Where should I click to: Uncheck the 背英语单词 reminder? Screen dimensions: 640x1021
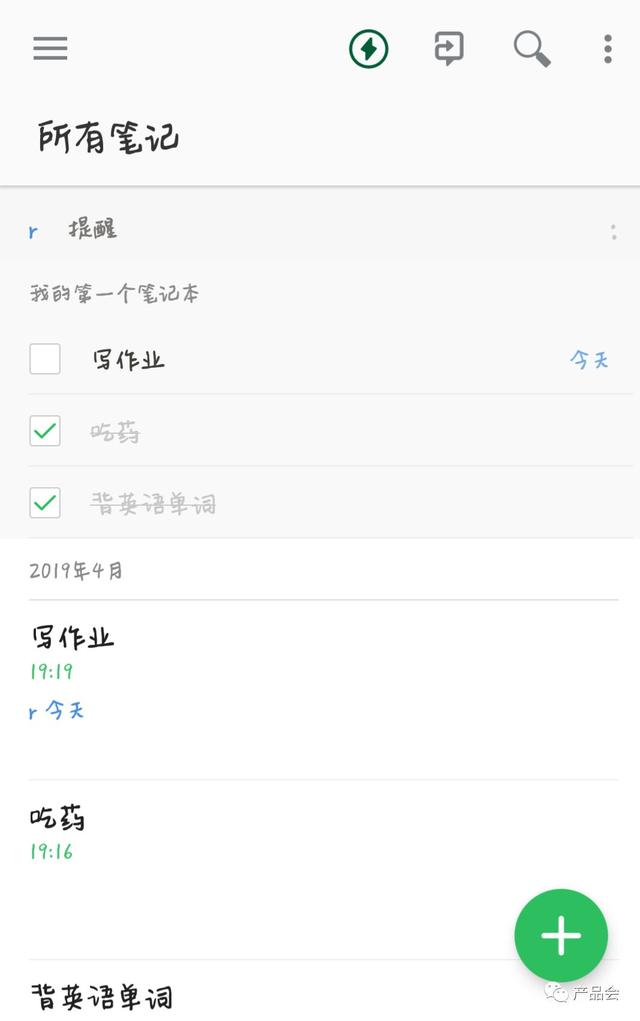click(45, 503)
